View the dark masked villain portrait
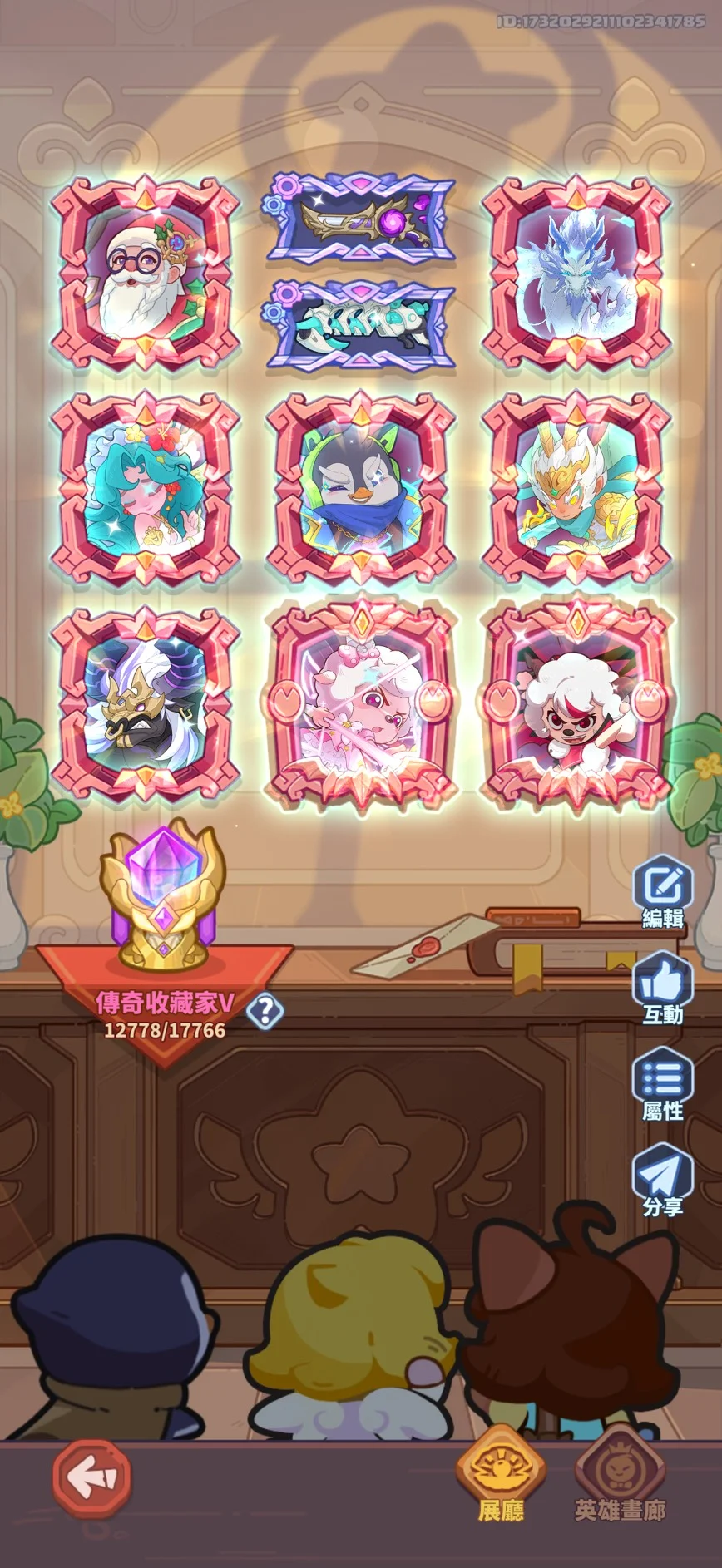 pyautogui.click(x=146, y=703)
